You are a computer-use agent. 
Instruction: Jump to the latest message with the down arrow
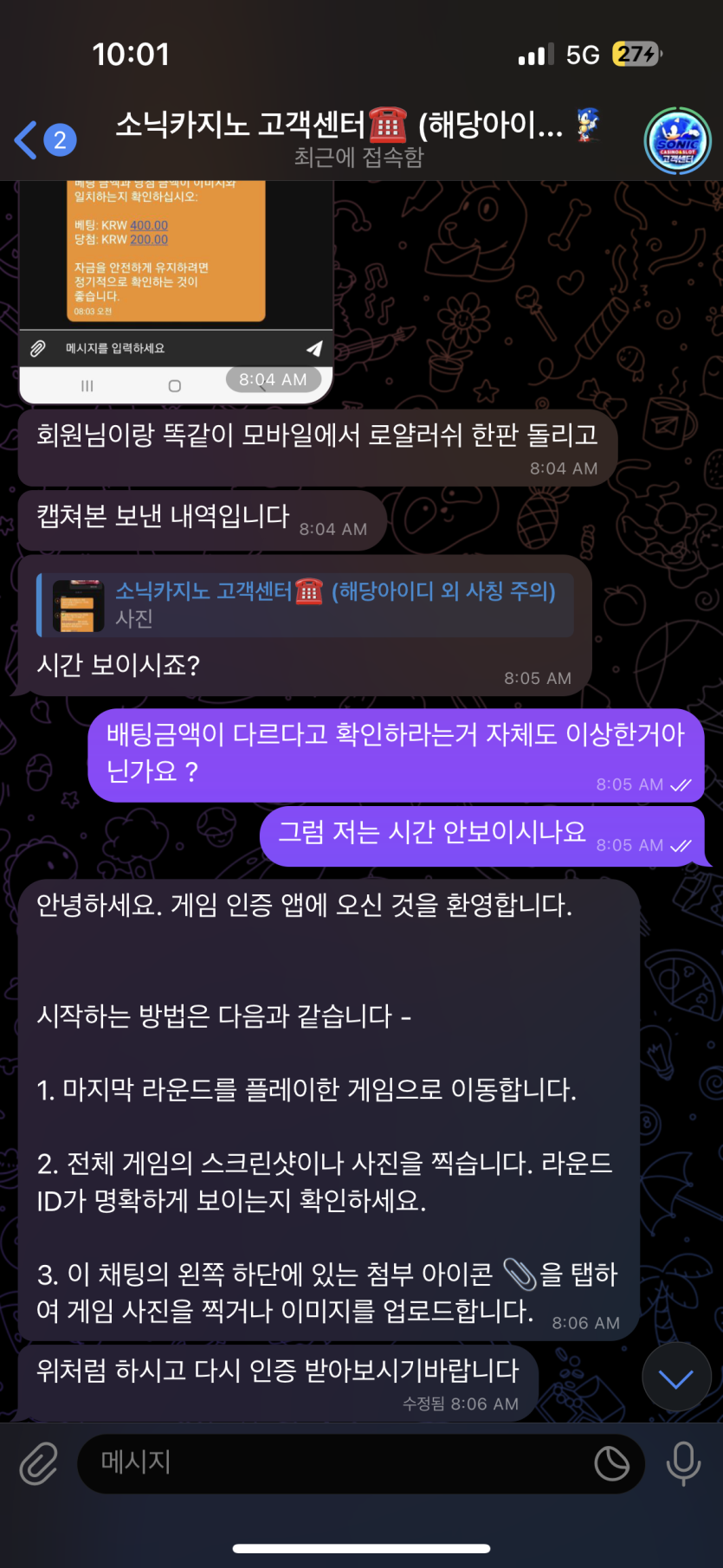[675, 1378]
